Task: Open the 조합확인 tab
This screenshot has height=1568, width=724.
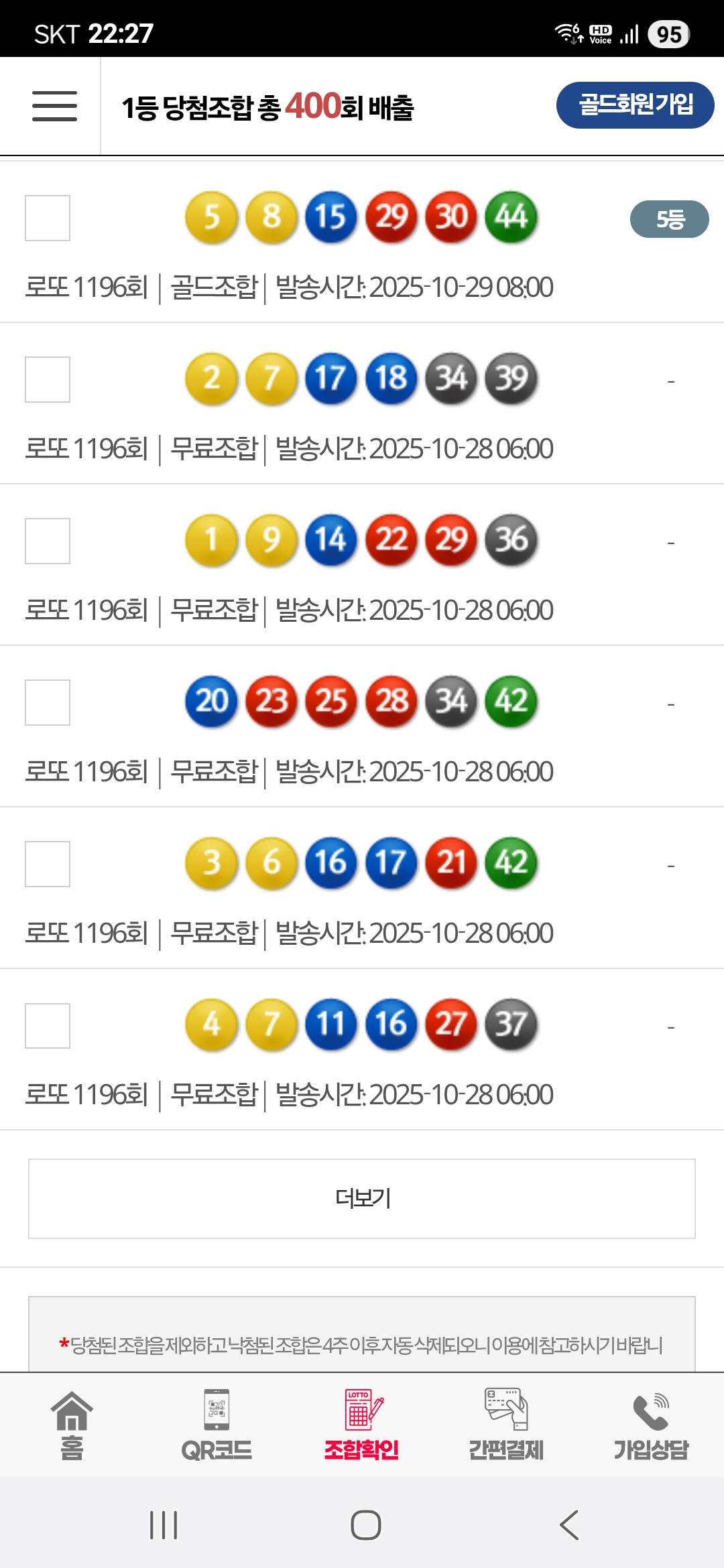Action: point(362,1425)
